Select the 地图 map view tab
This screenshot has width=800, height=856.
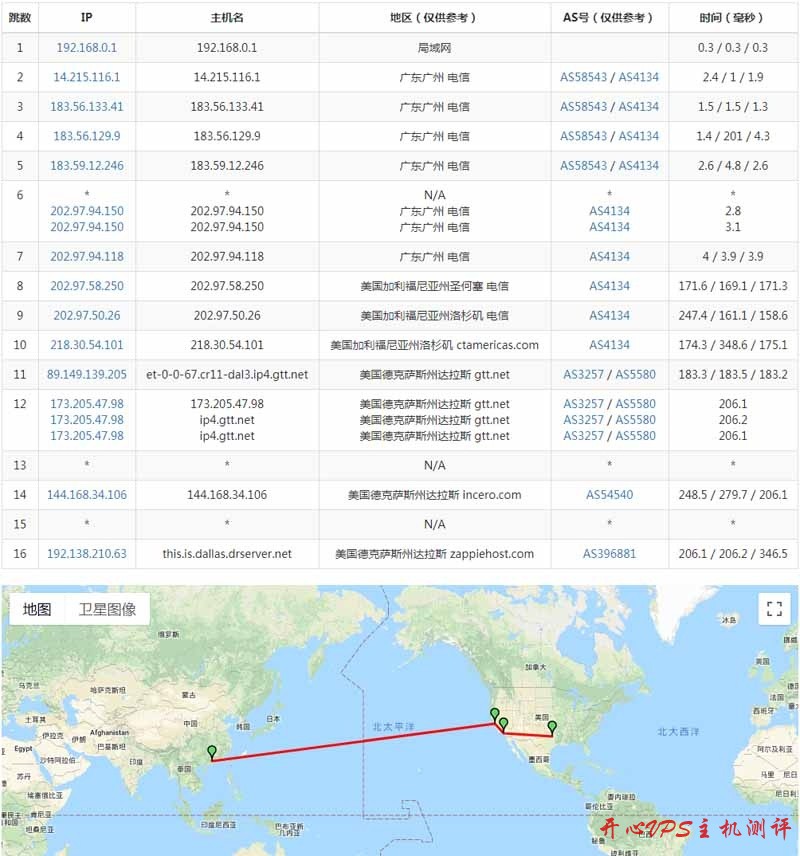coord(36,607)
